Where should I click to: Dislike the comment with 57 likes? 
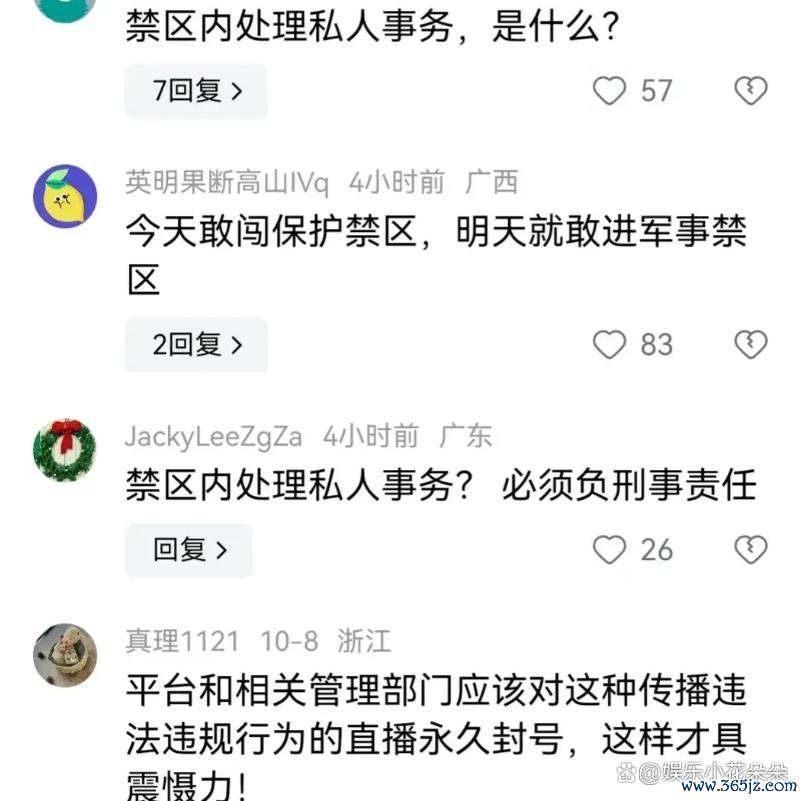(750, 91)
